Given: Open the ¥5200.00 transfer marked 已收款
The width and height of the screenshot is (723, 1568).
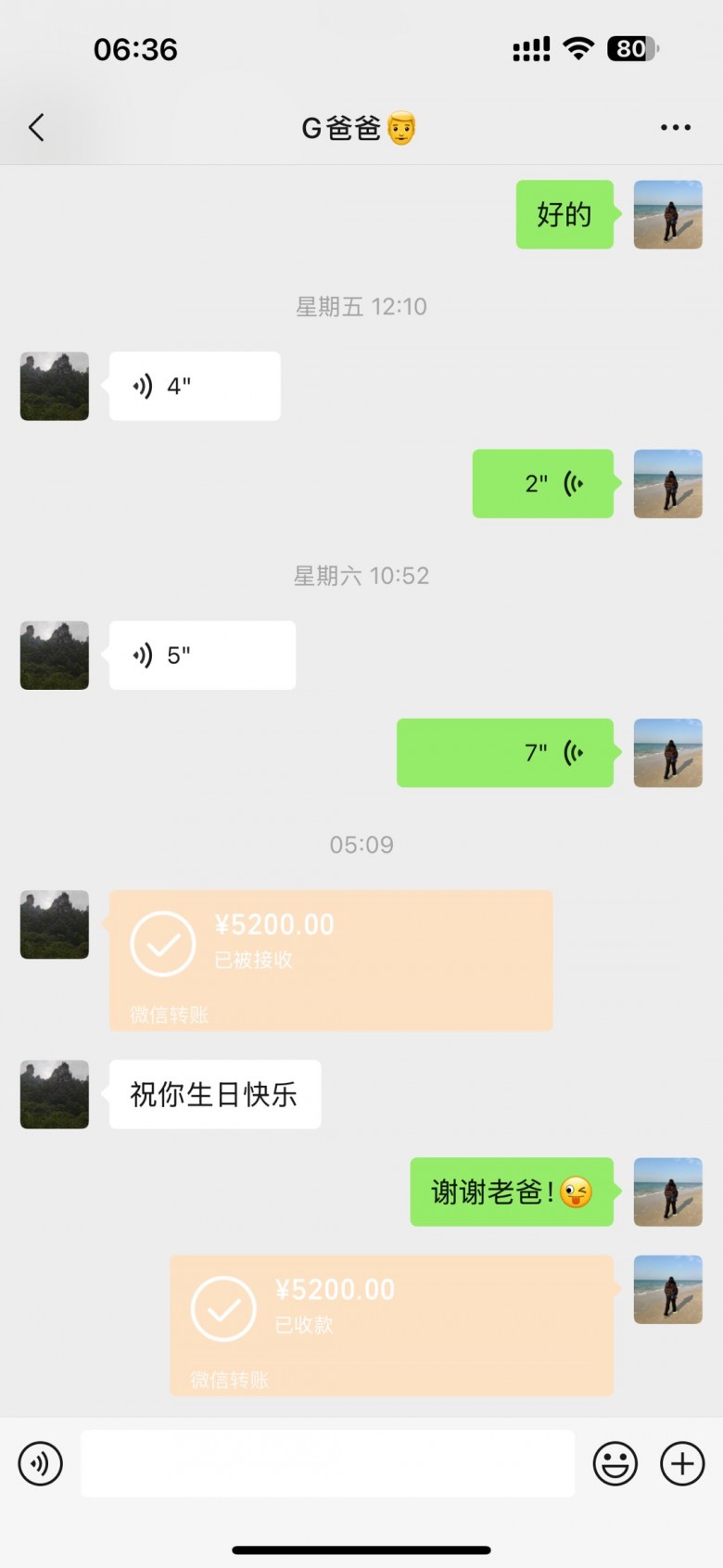Looking at the screenshot, I should click(x=391, y=1325).
